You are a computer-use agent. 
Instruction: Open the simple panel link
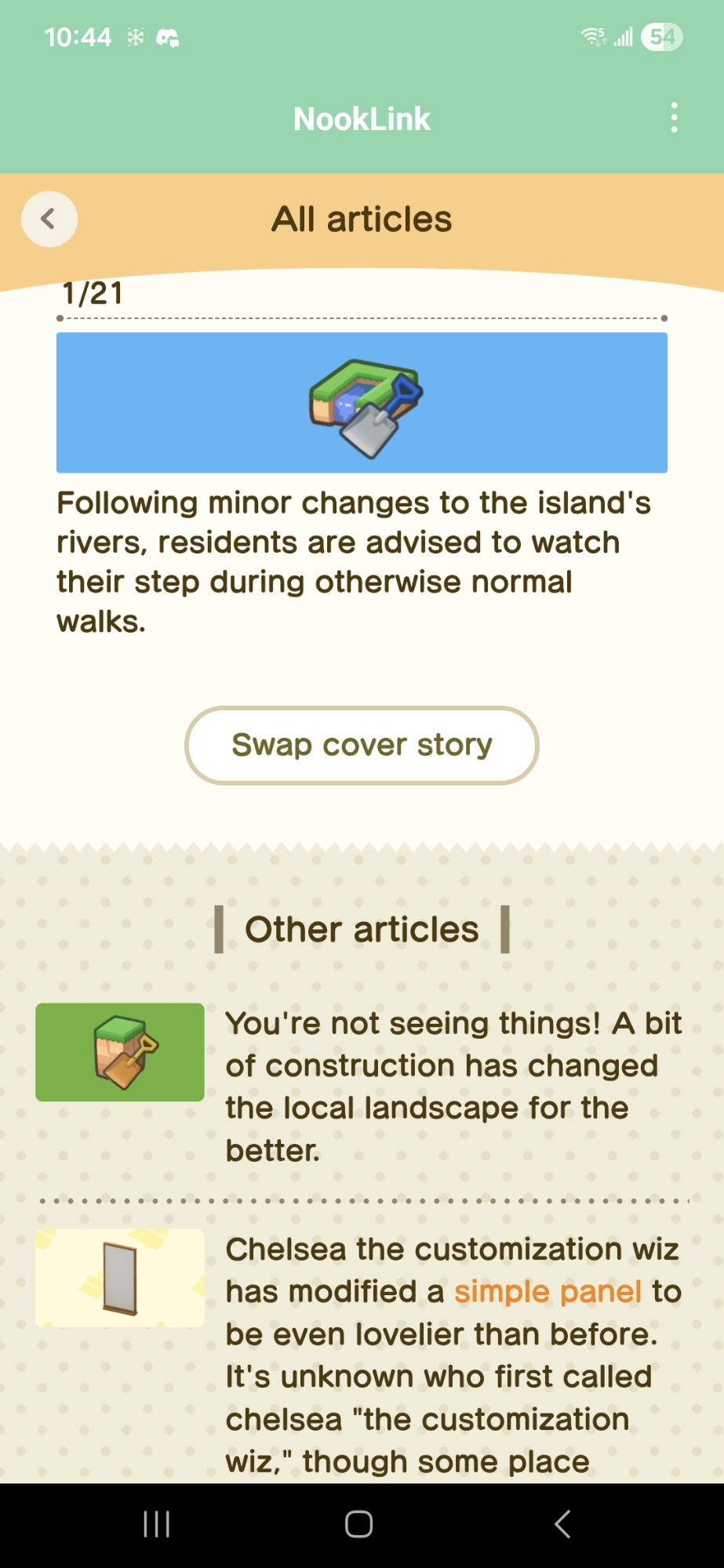coord(548,1291)
